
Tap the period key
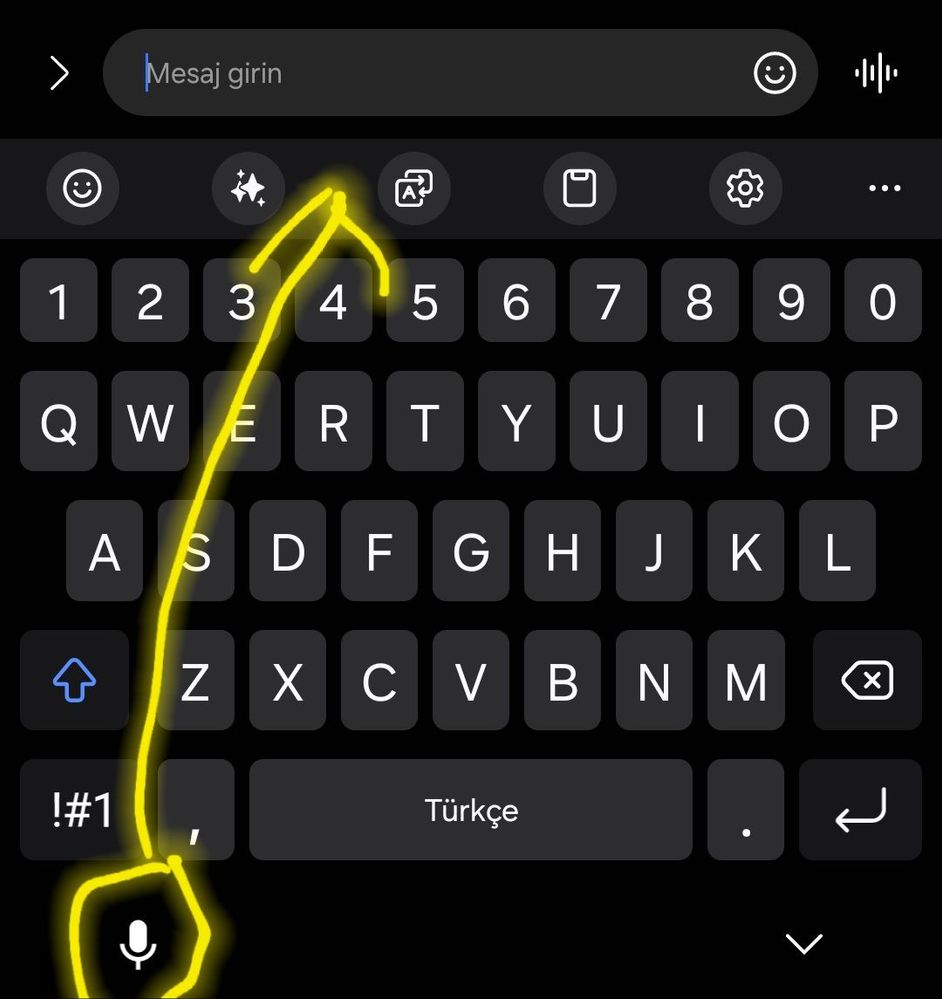[745, 810]
